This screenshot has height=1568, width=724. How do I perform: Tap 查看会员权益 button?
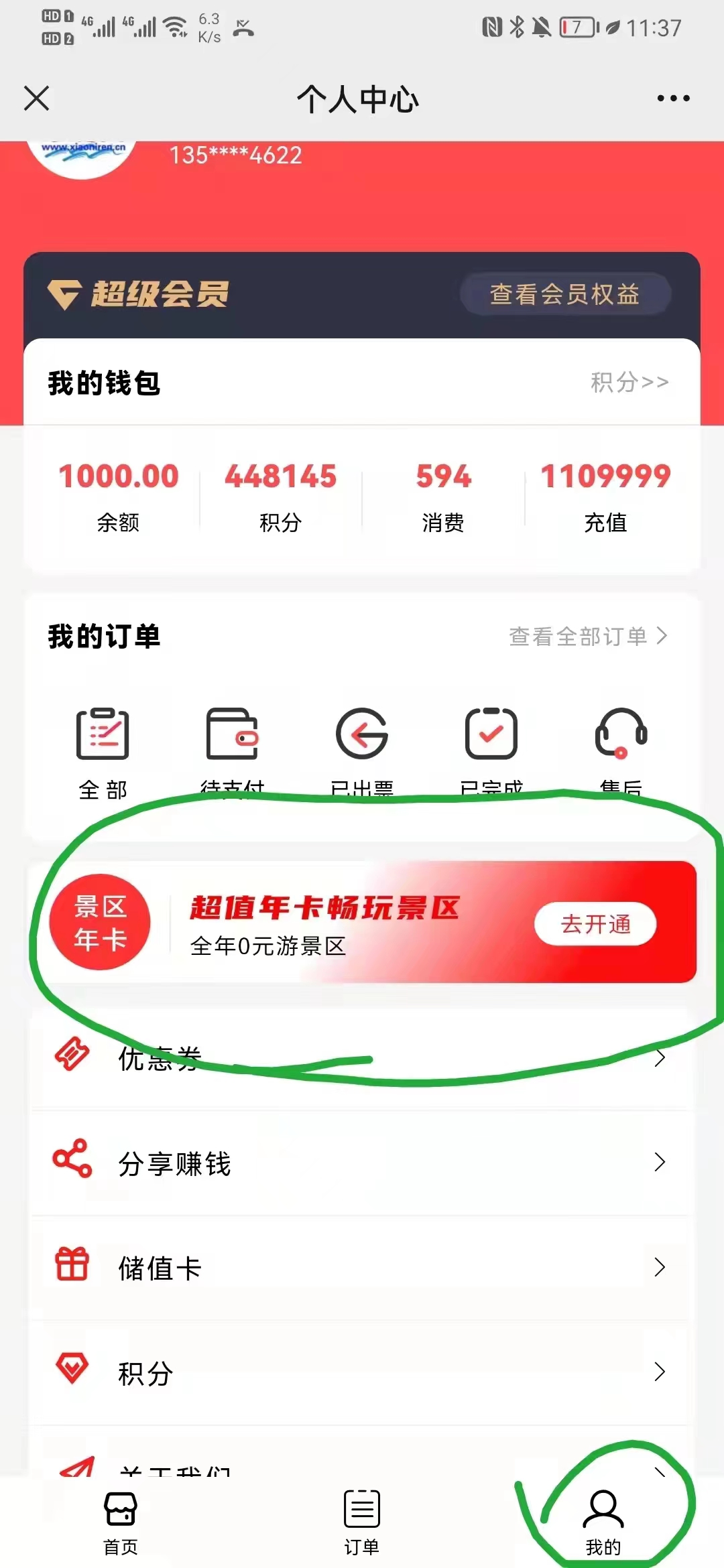coord(564,294)
